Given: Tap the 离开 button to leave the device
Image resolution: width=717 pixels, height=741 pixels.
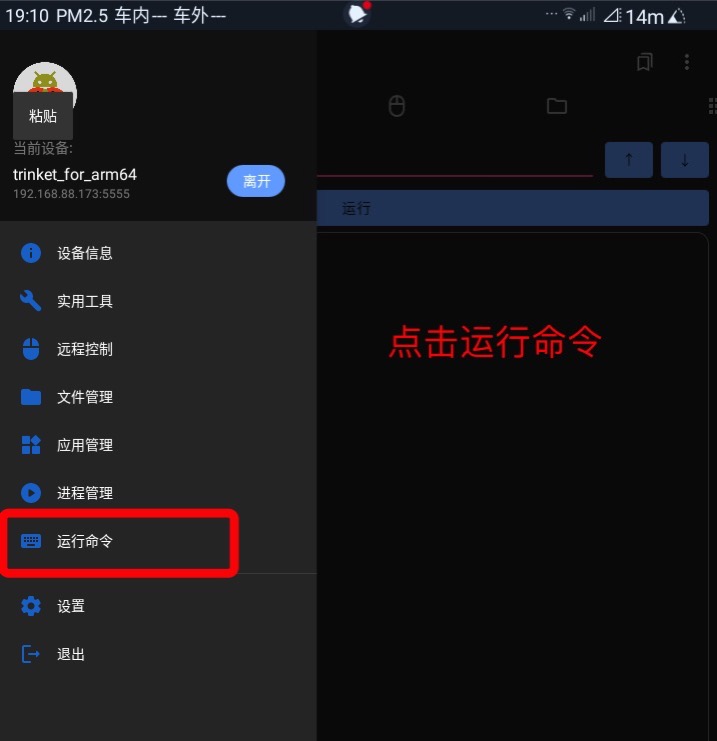Looking at the screenshot, I should (256, 181).
